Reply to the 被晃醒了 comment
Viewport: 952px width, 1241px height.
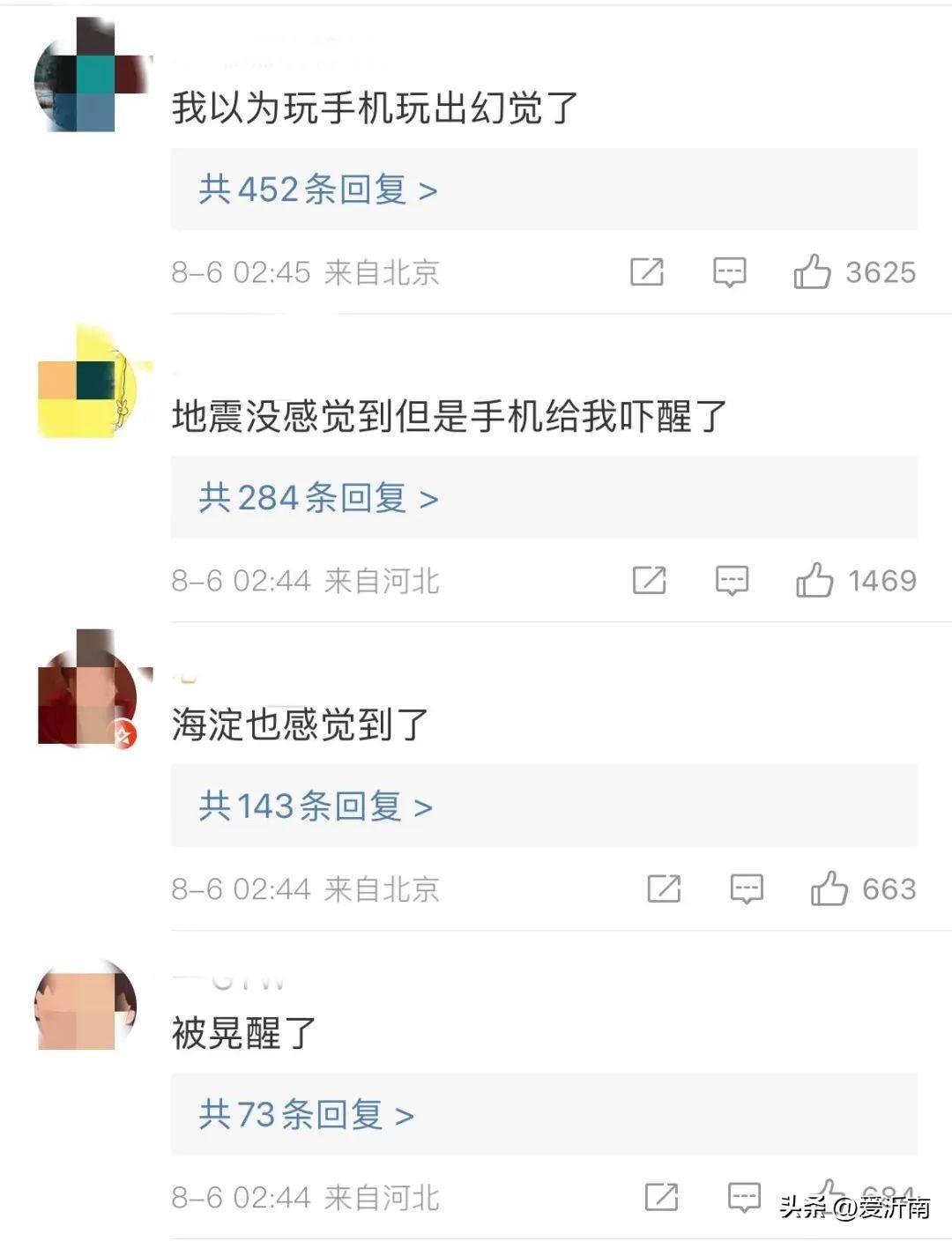744,1196
